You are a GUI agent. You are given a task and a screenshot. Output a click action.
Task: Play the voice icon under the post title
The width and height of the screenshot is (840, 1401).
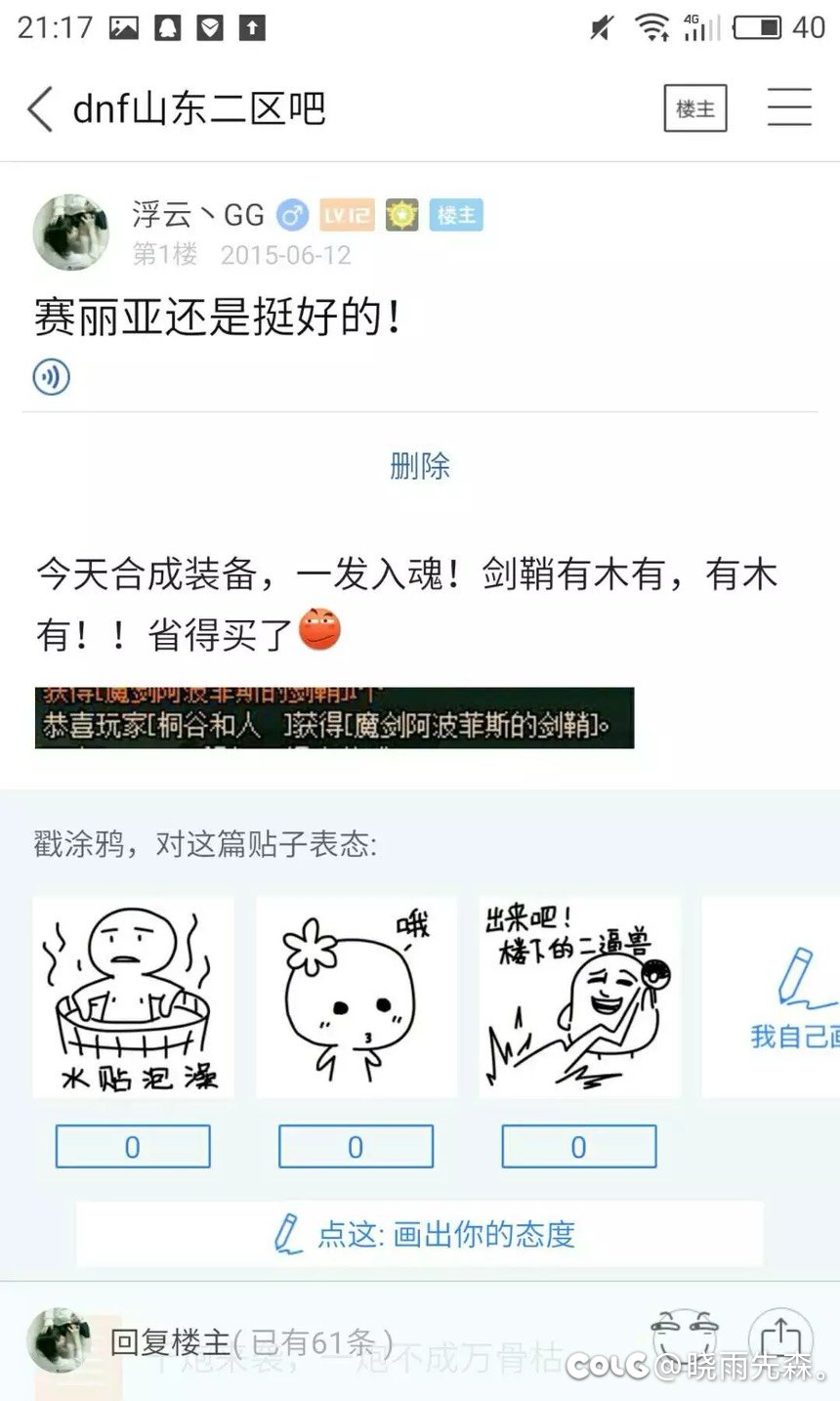51,377
